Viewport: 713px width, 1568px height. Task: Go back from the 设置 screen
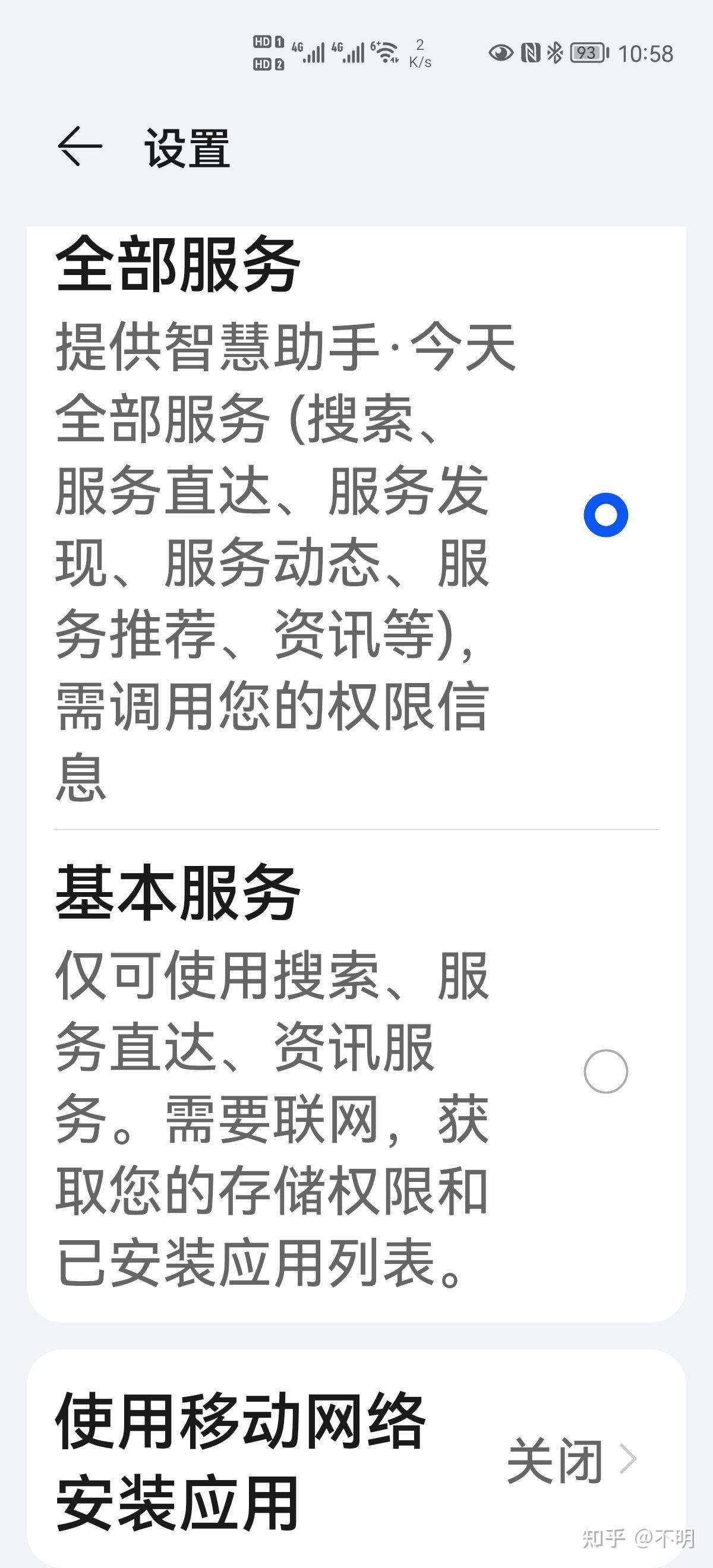[x=80, y=147]
